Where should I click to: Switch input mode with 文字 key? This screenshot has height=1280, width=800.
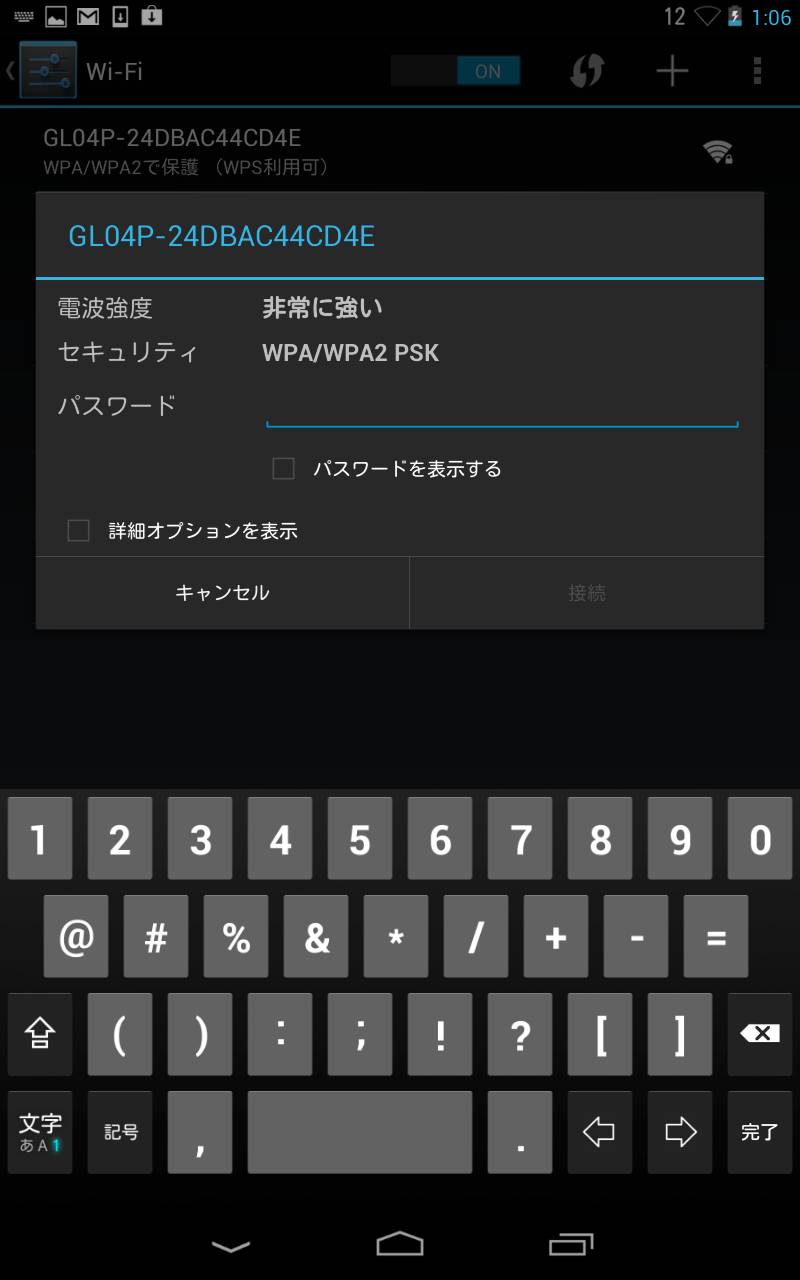coord(40,1132)
